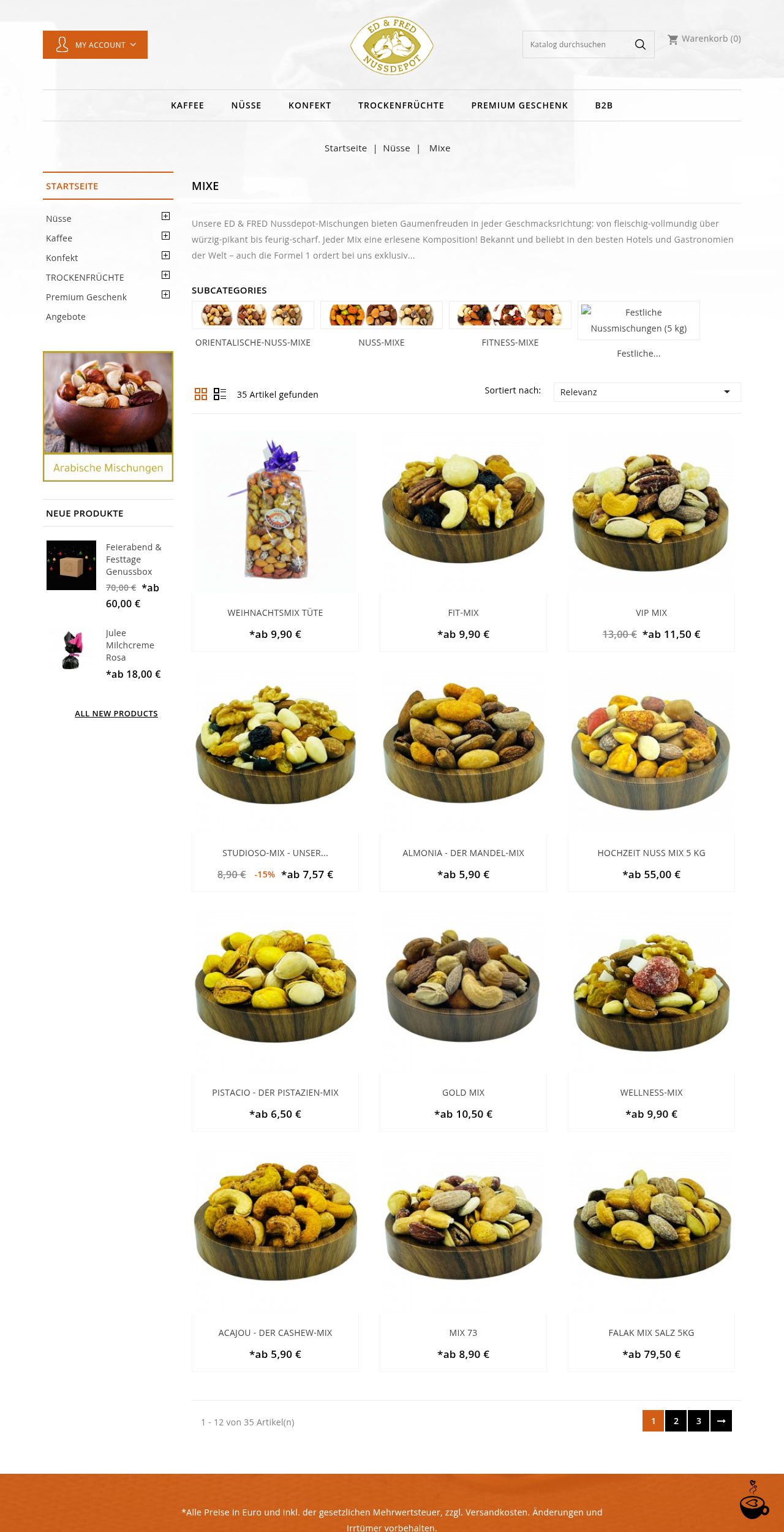
Task: Switch to list view layout
Action: [x=220, y=394]
